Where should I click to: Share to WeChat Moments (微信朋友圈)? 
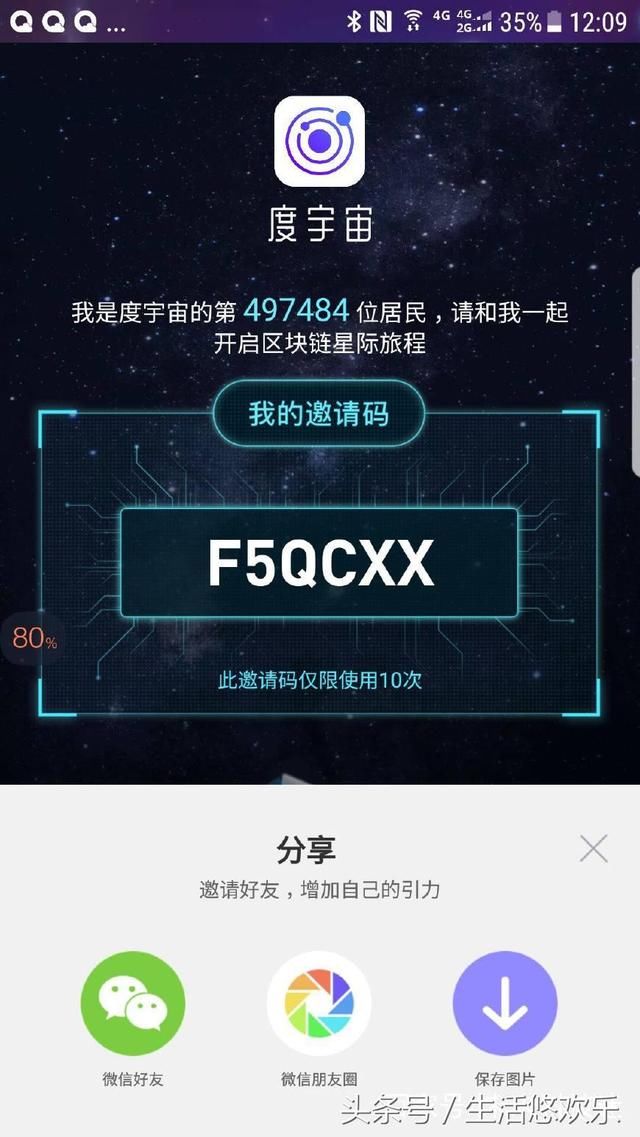point(319,1003)
